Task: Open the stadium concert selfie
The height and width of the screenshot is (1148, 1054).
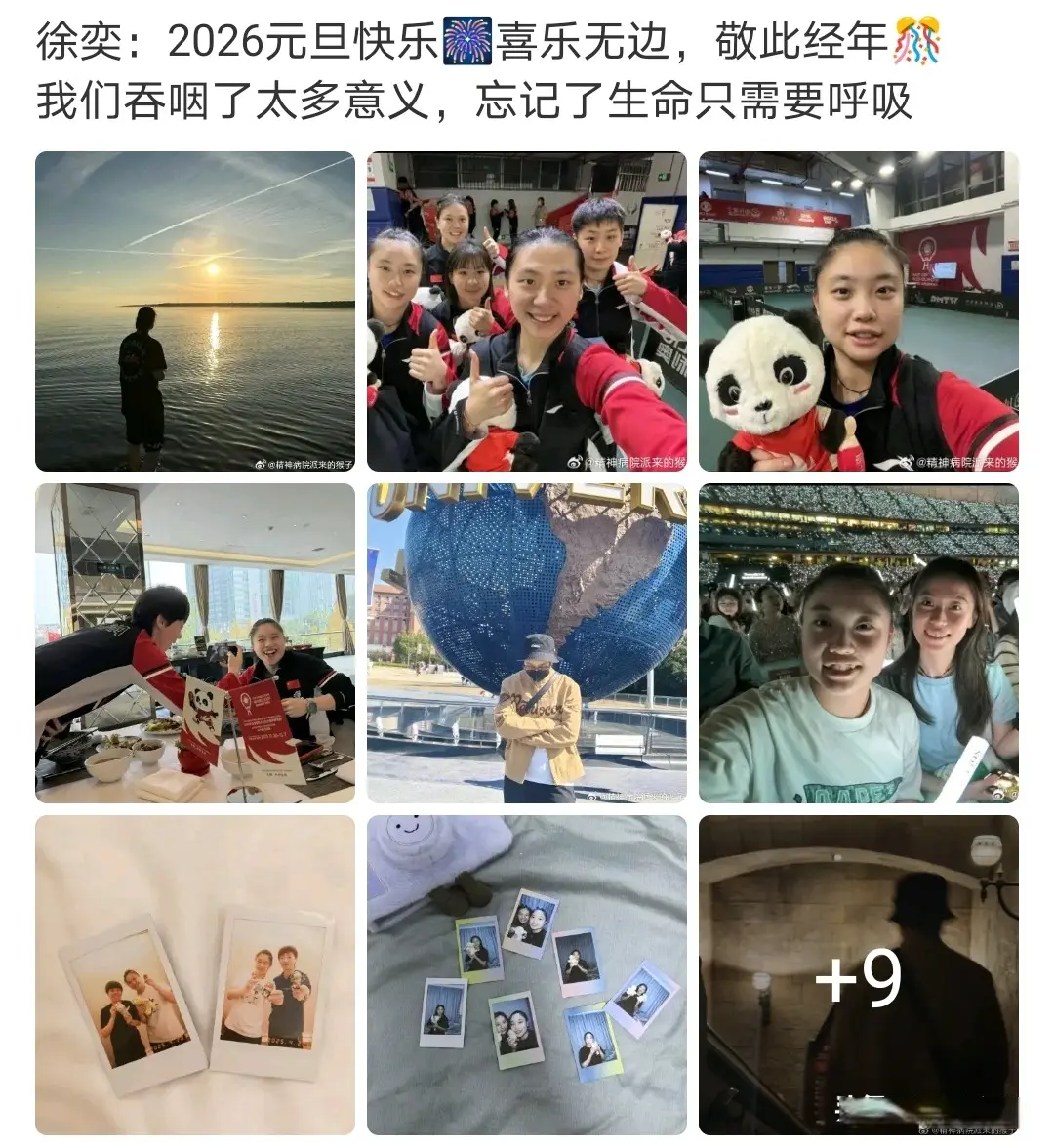Action: (x=859, y=643)
